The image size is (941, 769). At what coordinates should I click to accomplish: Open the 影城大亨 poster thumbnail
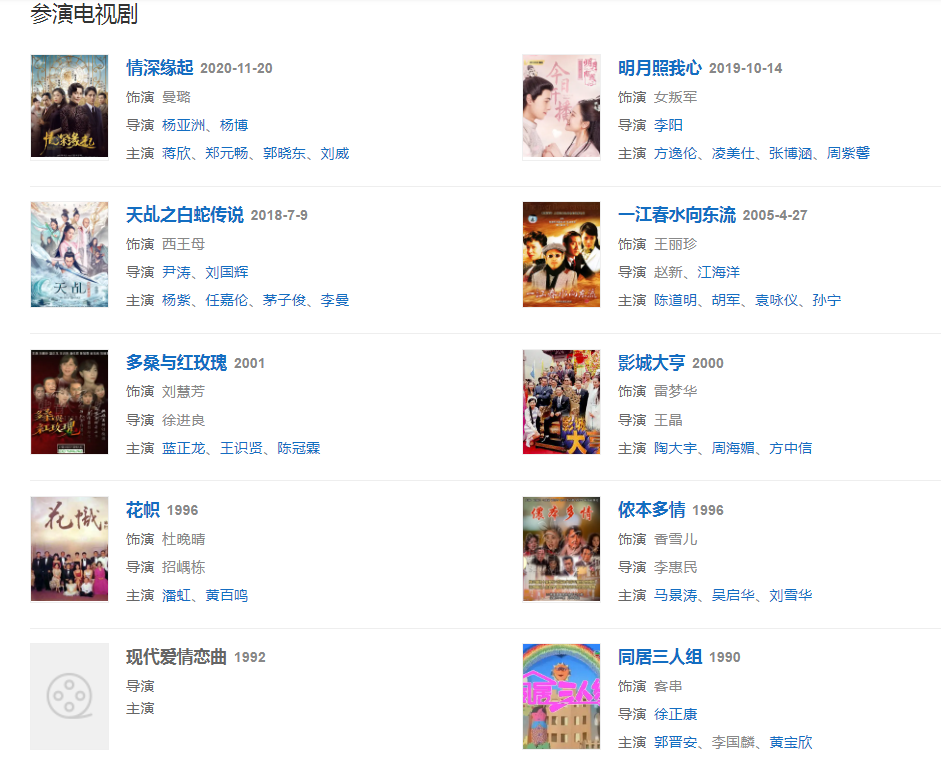click(x=561, y=402)
